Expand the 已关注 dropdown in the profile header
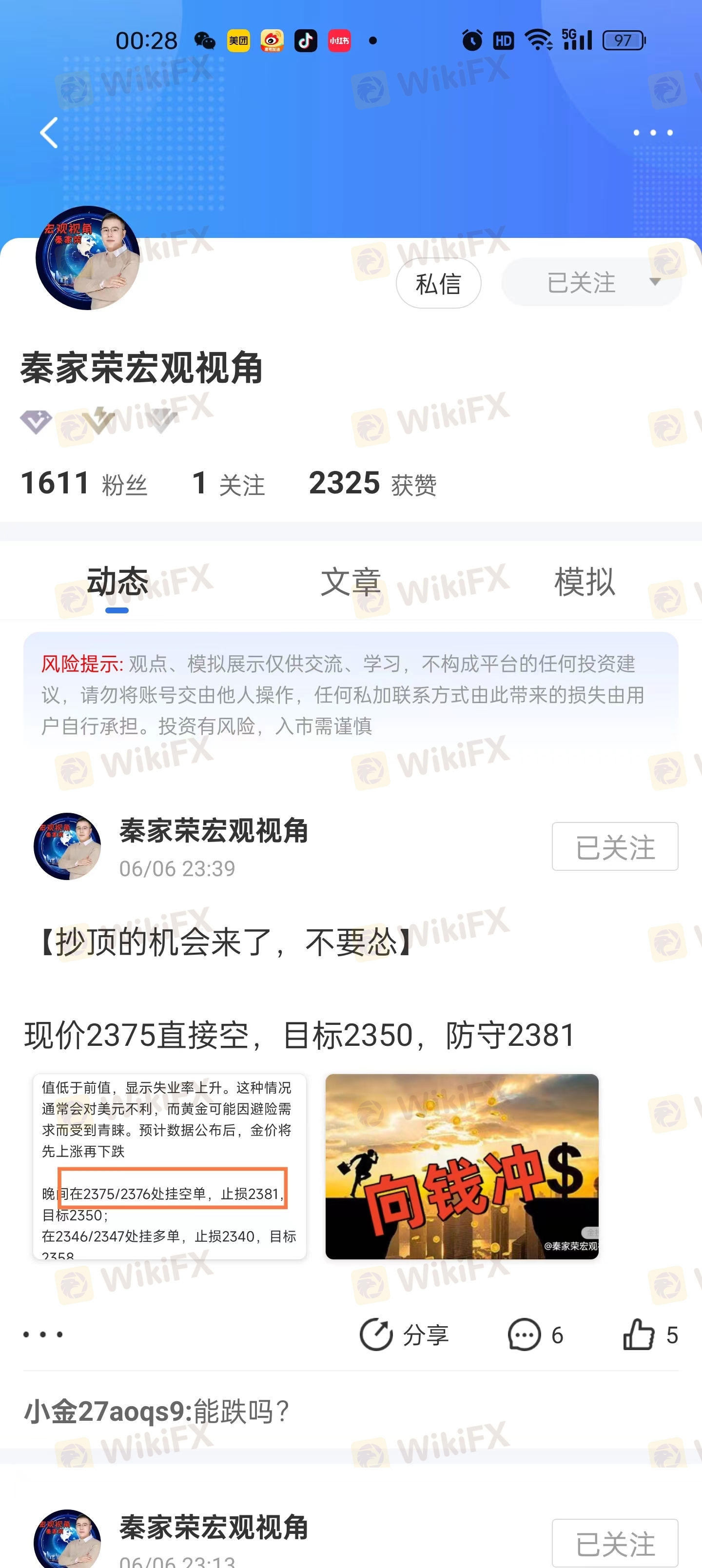The width and height of the screenshot is (702, 1568). pyautogui.click(x=655, y=282)
